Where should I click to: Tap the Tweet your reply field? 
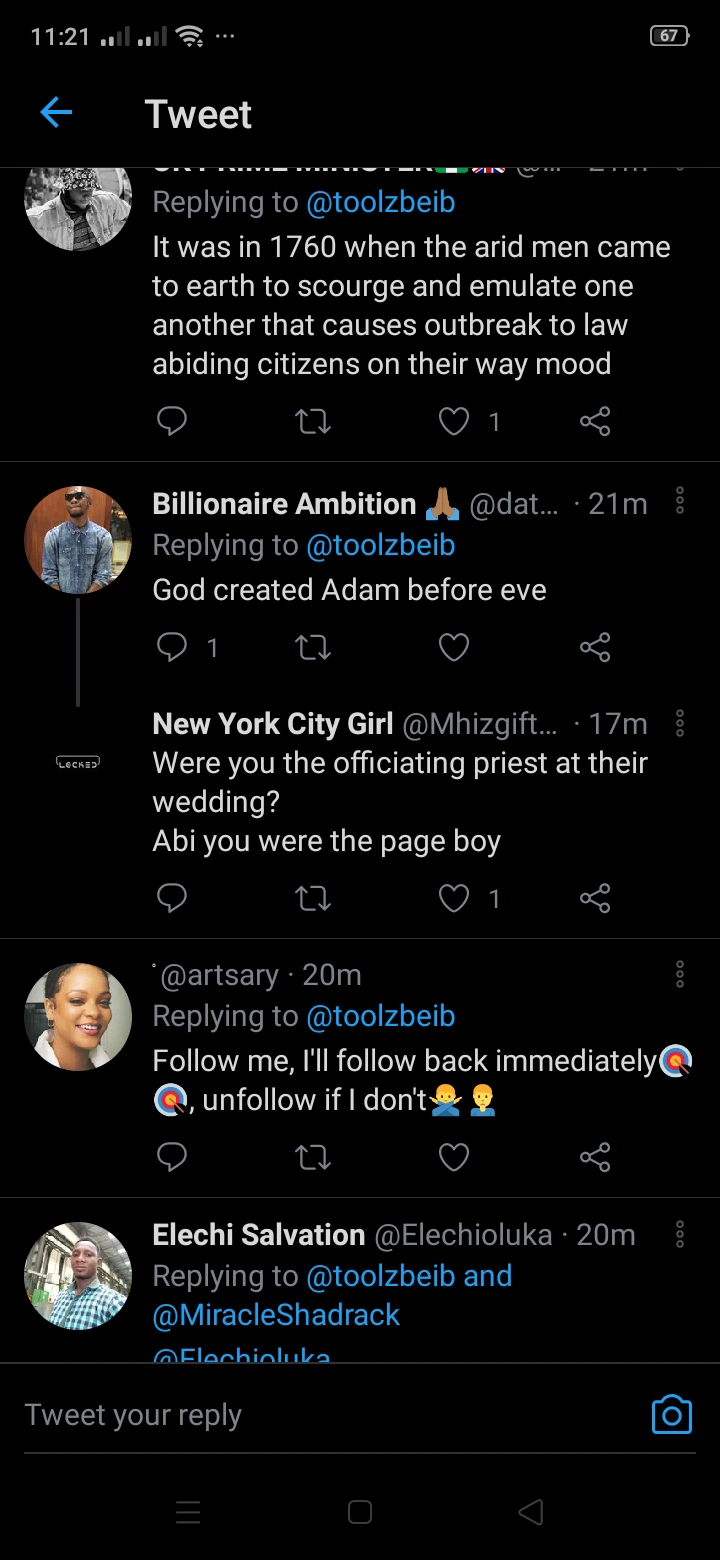(x=300, y=1415)
